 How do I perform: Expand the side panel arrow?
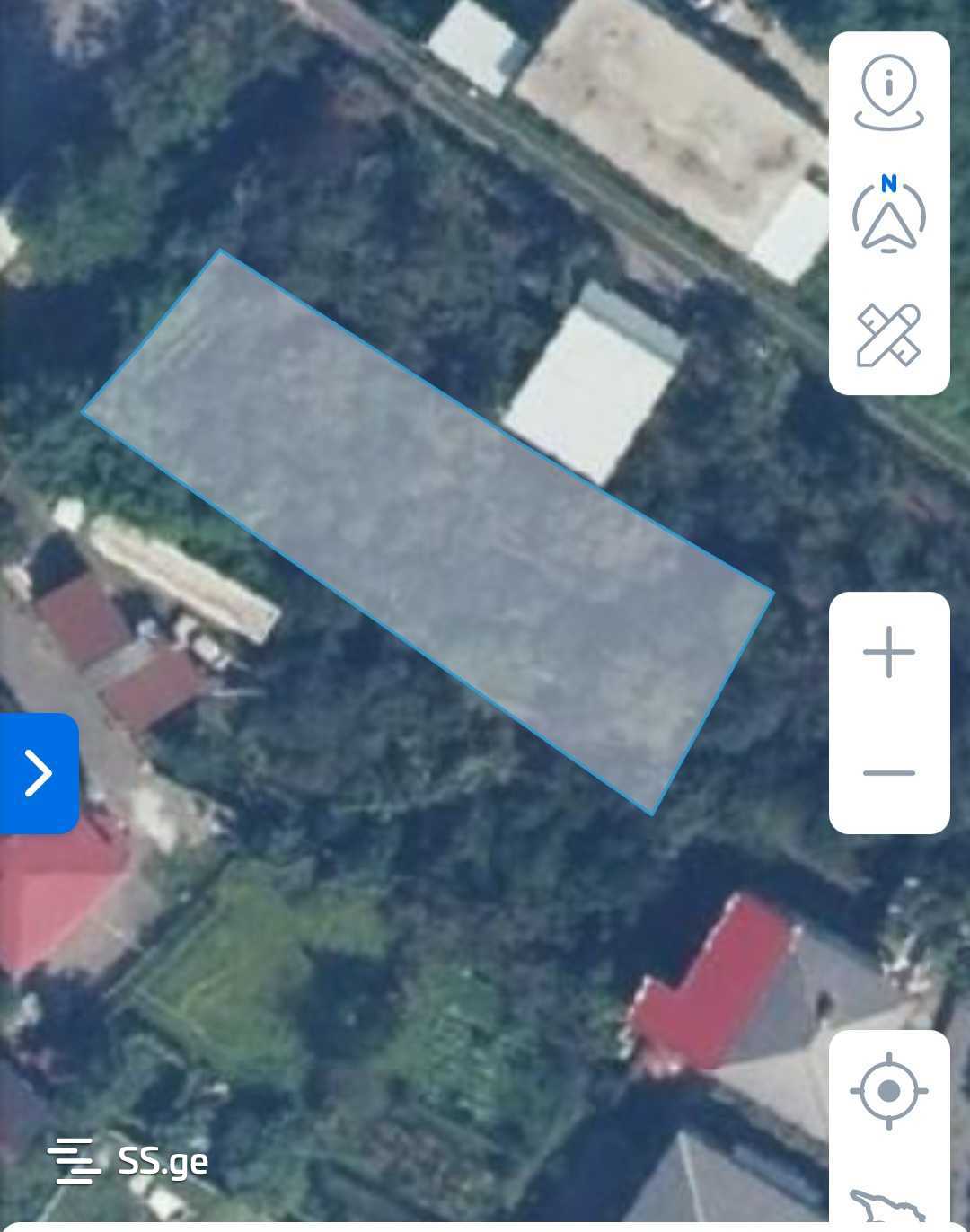39,773
